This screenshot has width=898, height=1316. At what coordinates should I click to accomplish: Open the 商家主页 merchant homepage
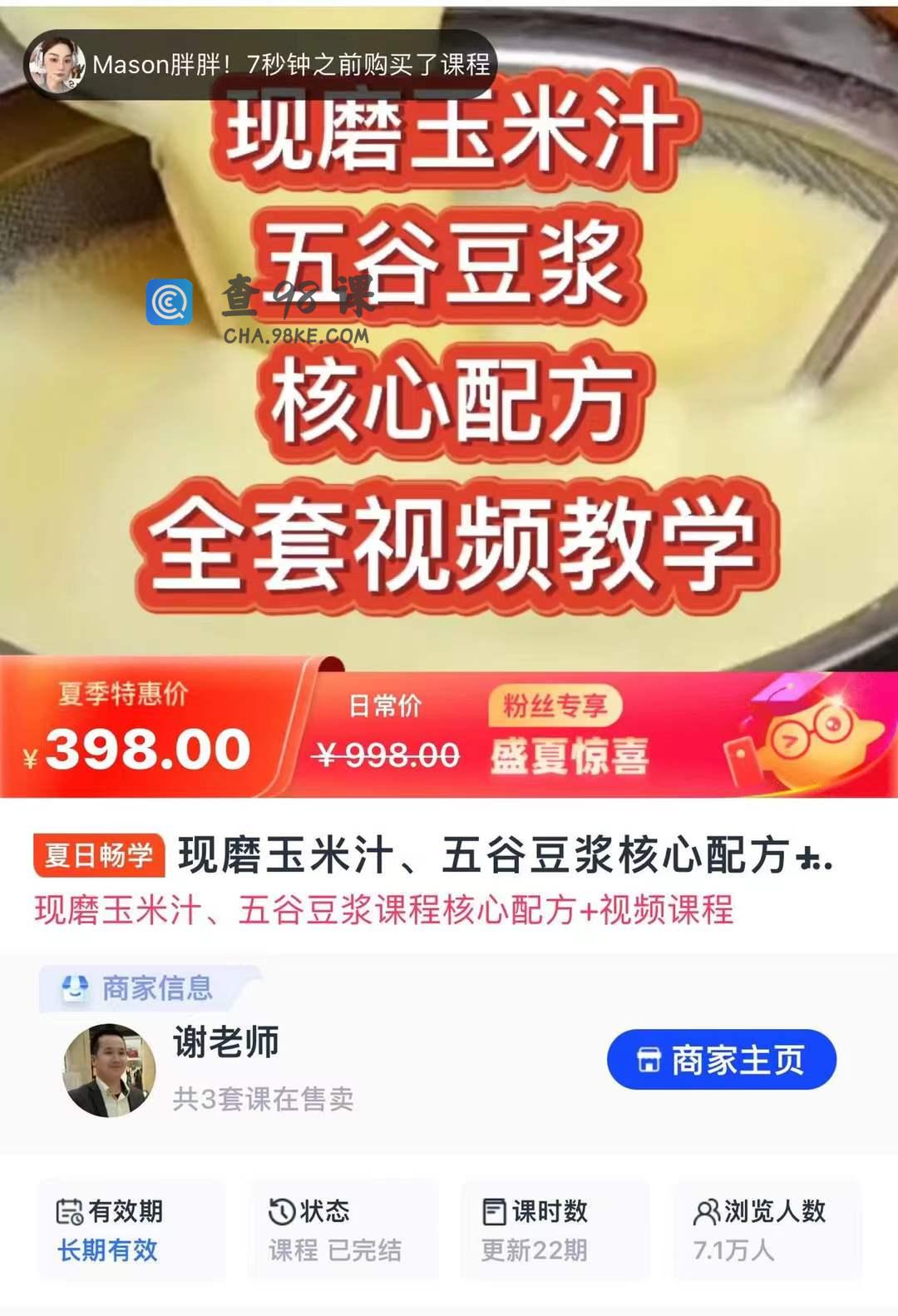[721, 1059]
